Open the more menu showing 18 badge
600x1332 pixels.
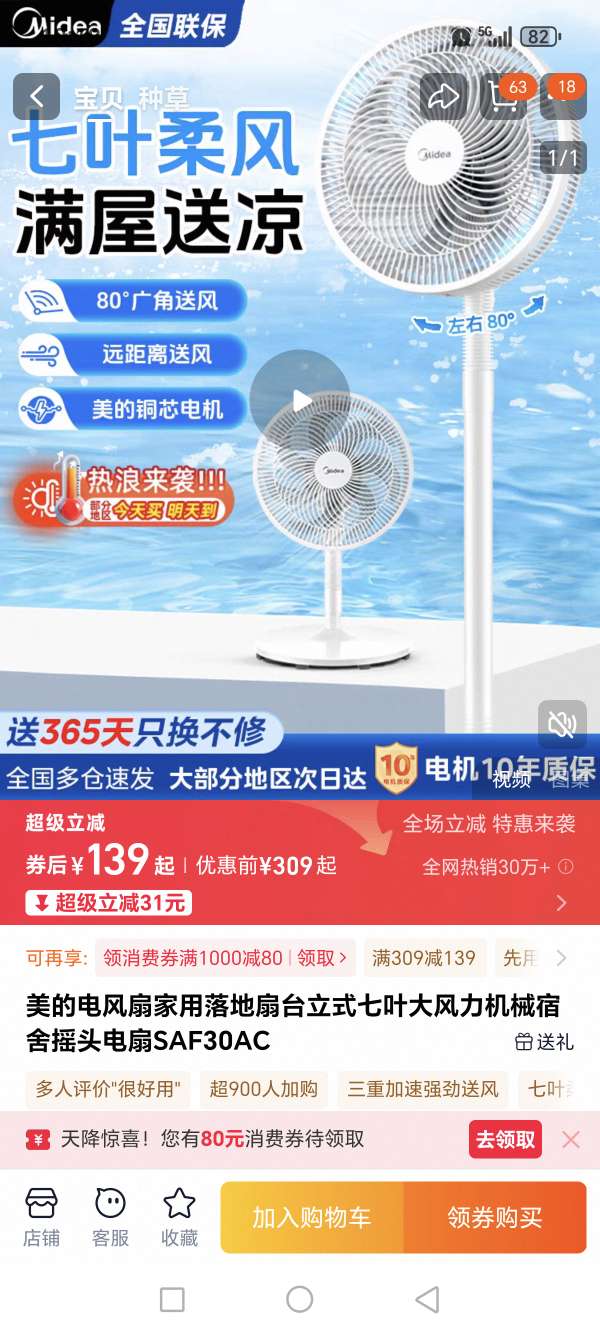(x=562, y=96)
